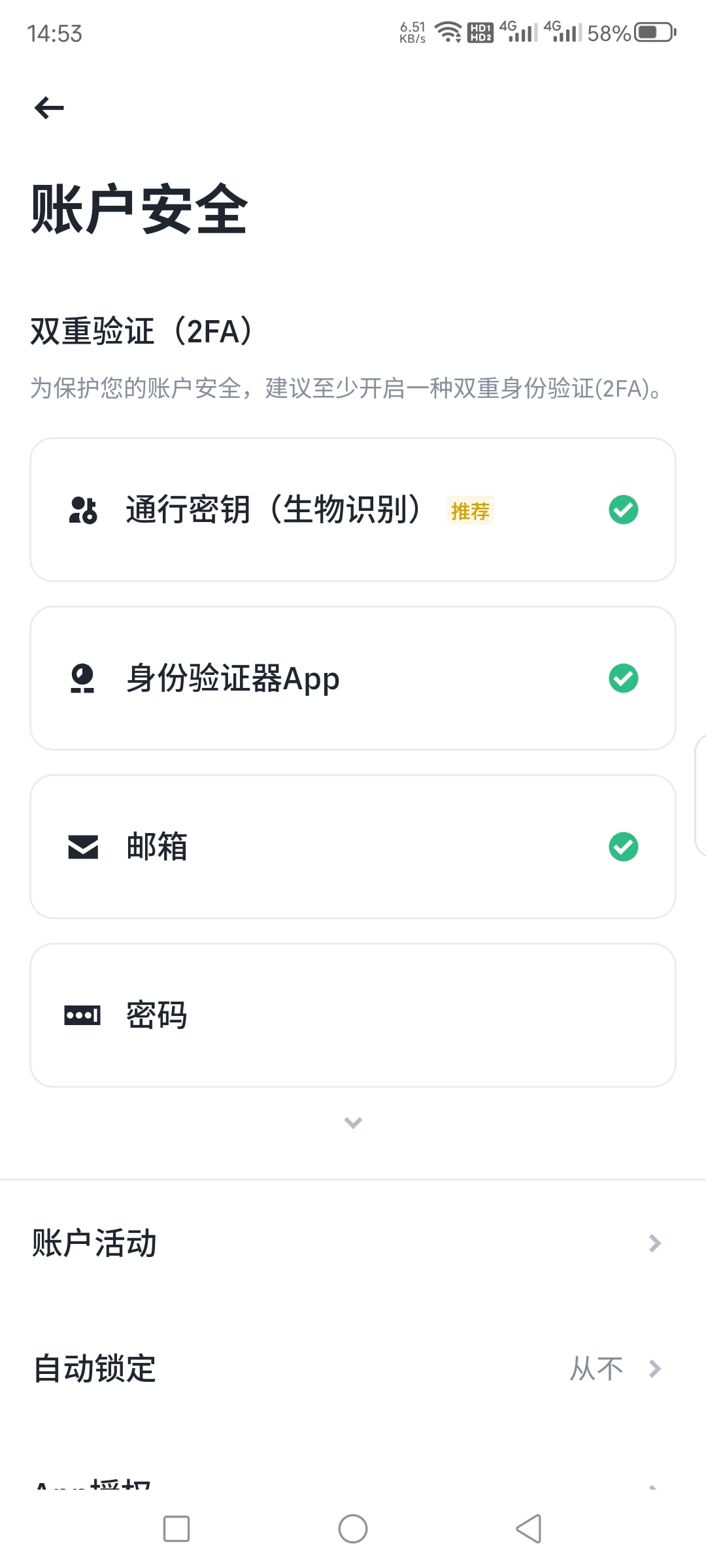Toggle the 邮箱 verification green checkmark

(624, 847)
